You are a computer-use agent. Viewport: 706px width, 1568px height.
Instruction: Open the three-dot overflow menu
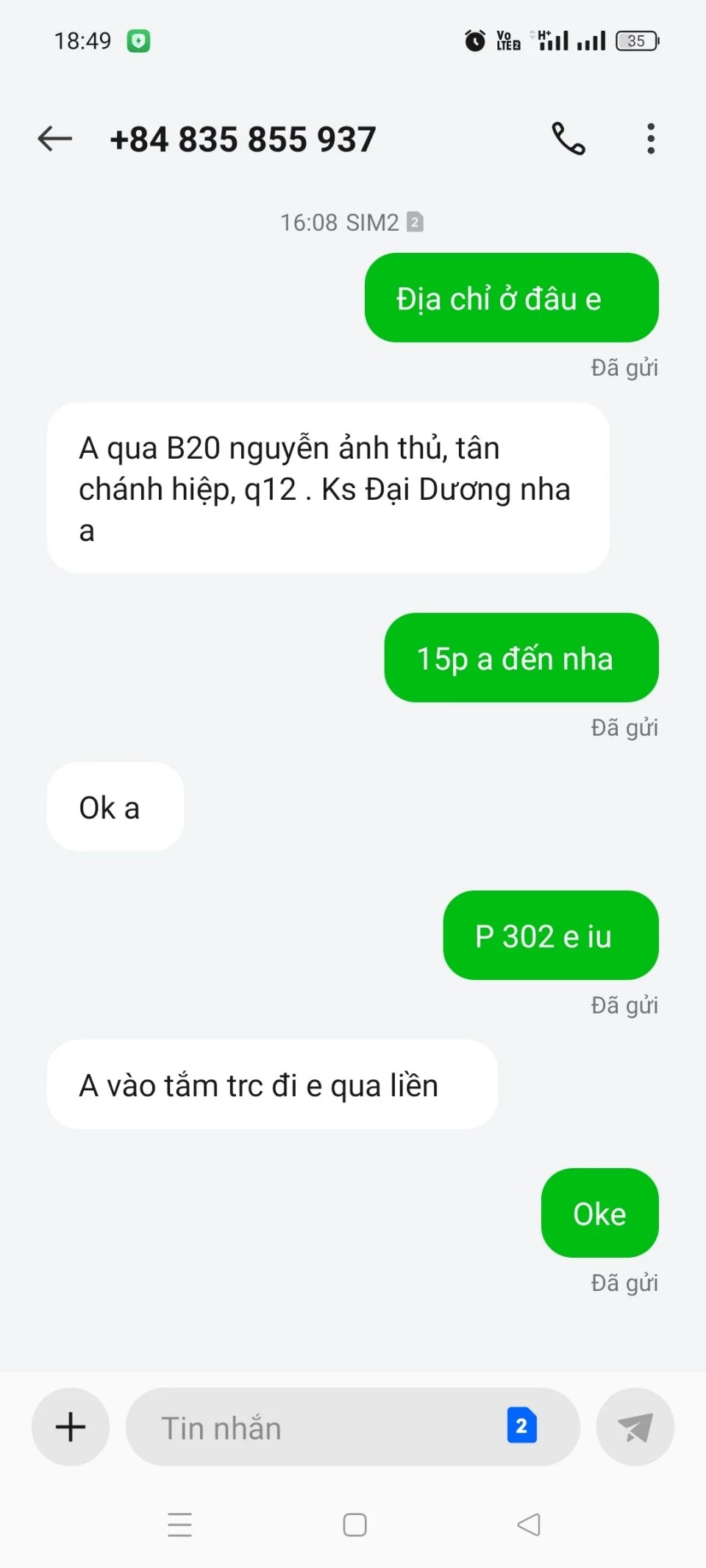pos(650,138)
